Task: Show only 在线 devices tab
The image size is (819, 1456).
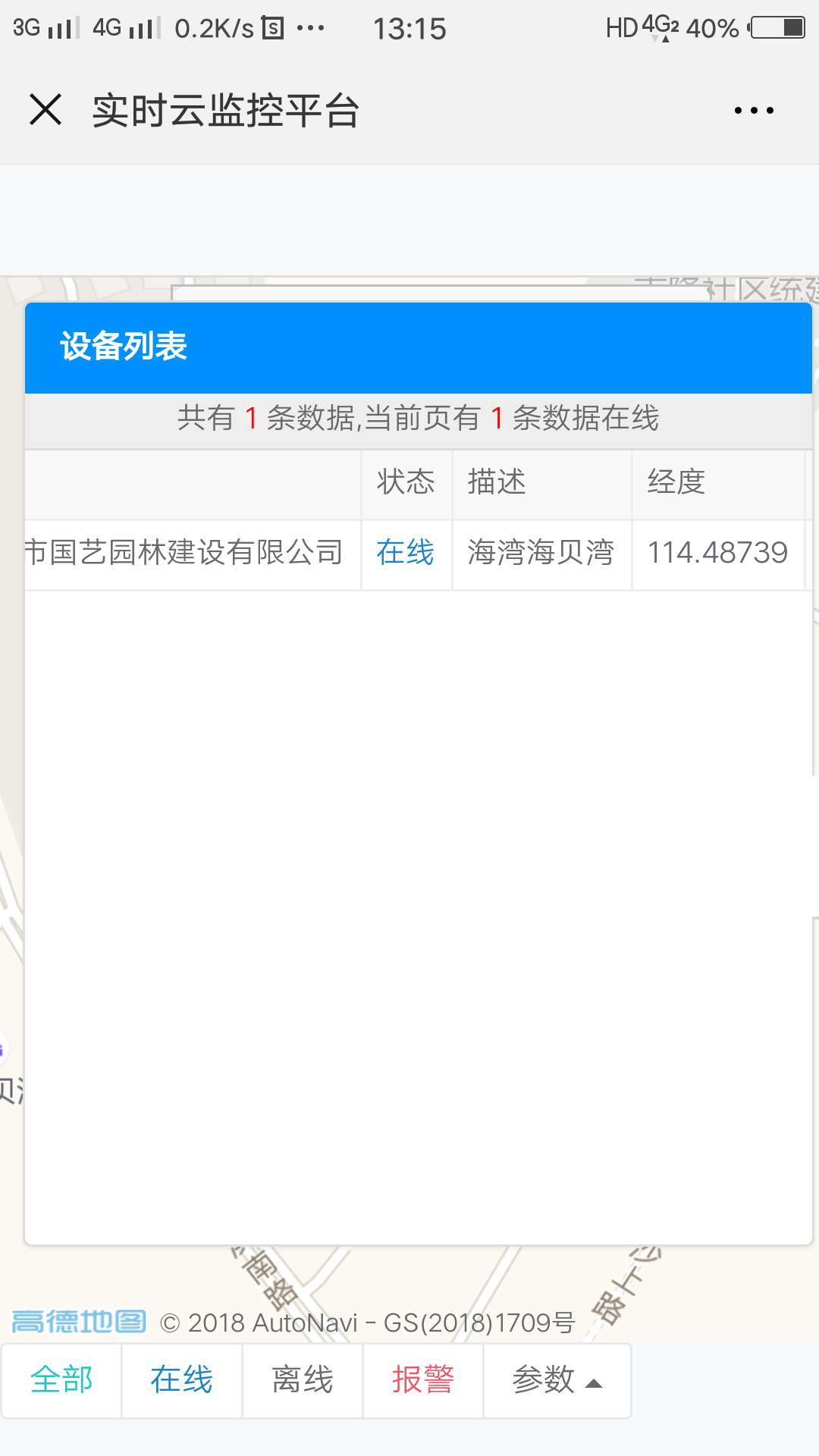Action: click(x=182, y=1379)
